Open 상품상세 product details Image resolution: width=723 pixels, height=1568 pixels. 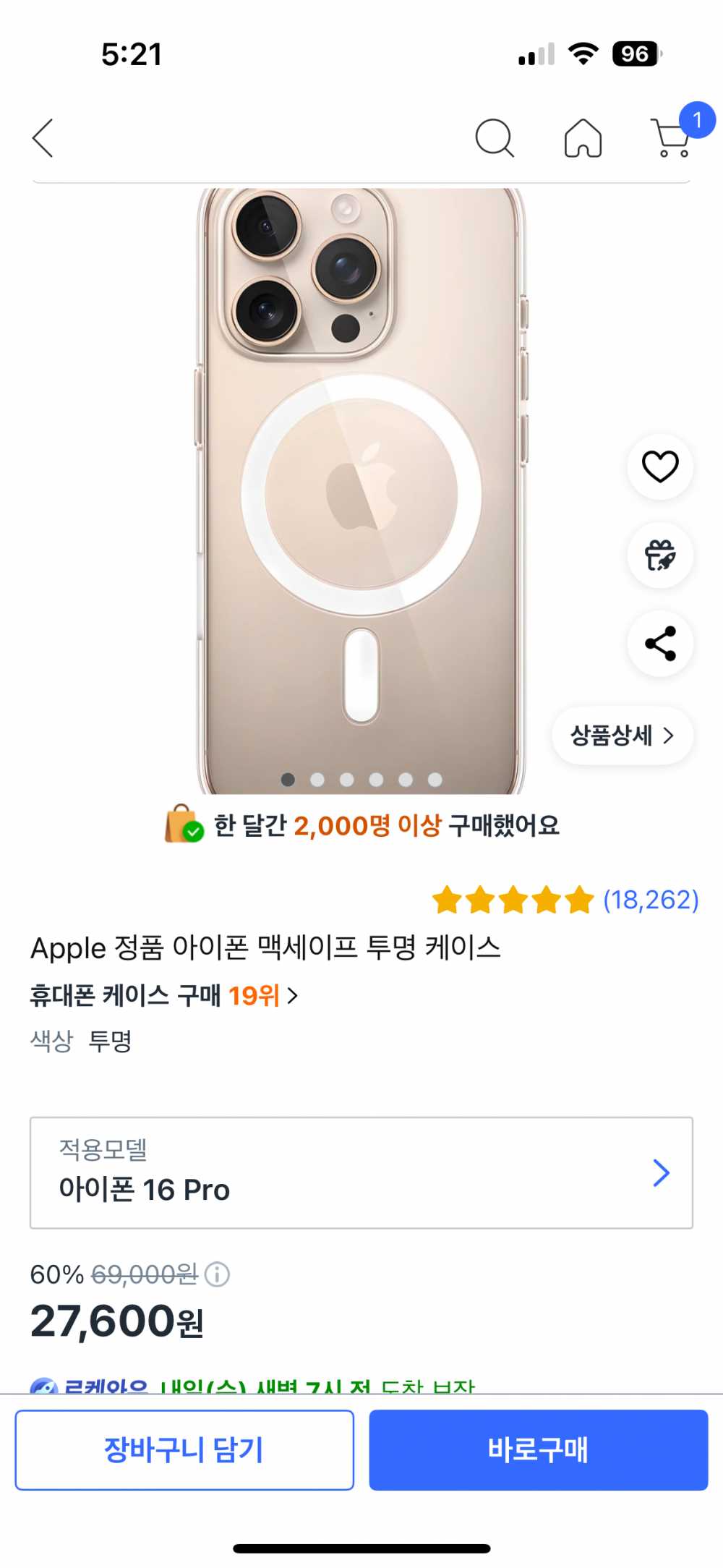tap(623, 736)
